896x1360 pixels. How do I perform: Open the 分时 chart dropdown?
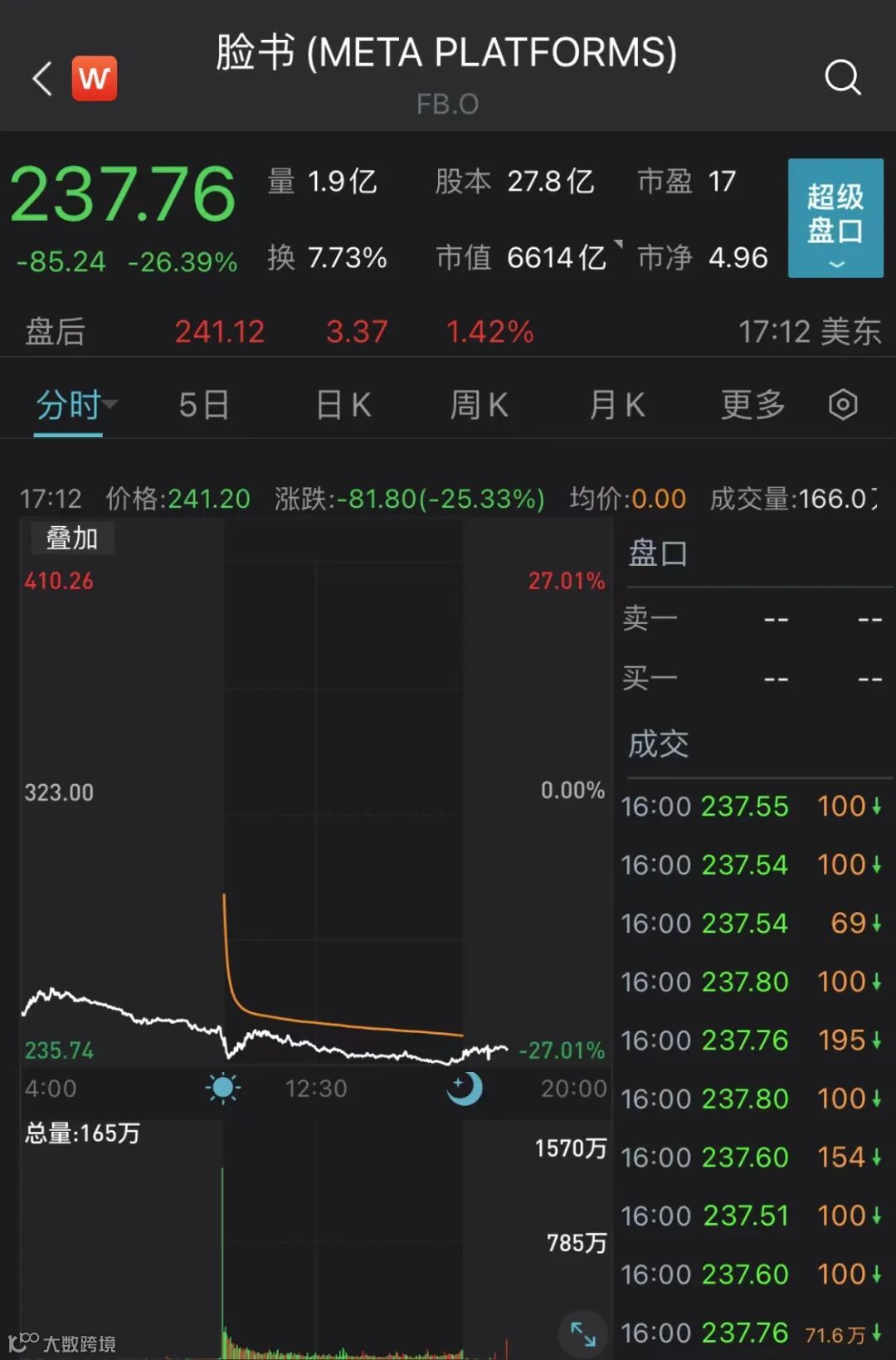point(75,406)
